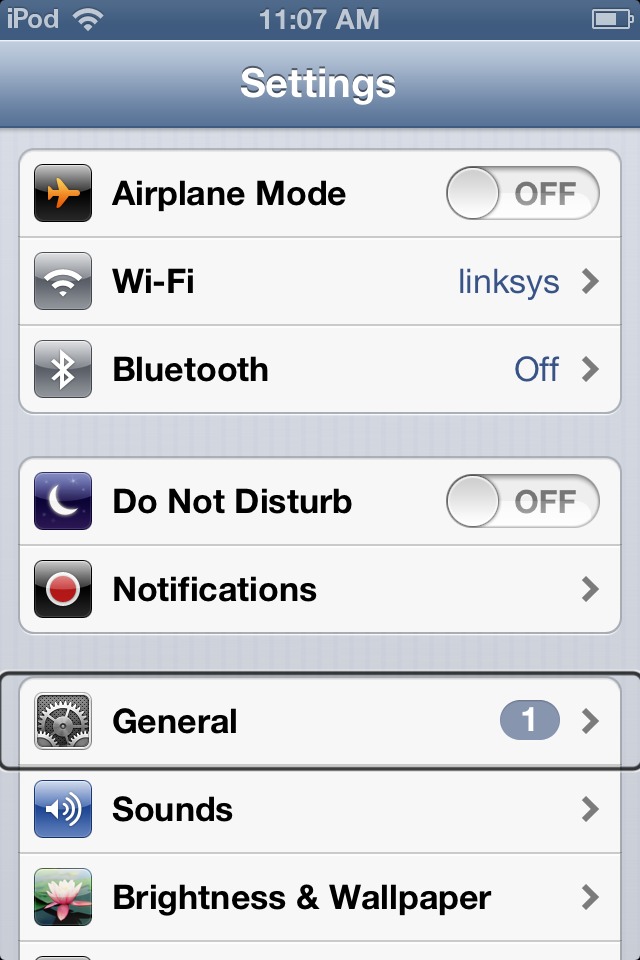Screen dimensions: 640x960
Task: Open Wi-Fi settings for linksys
Action: [320, 282]
